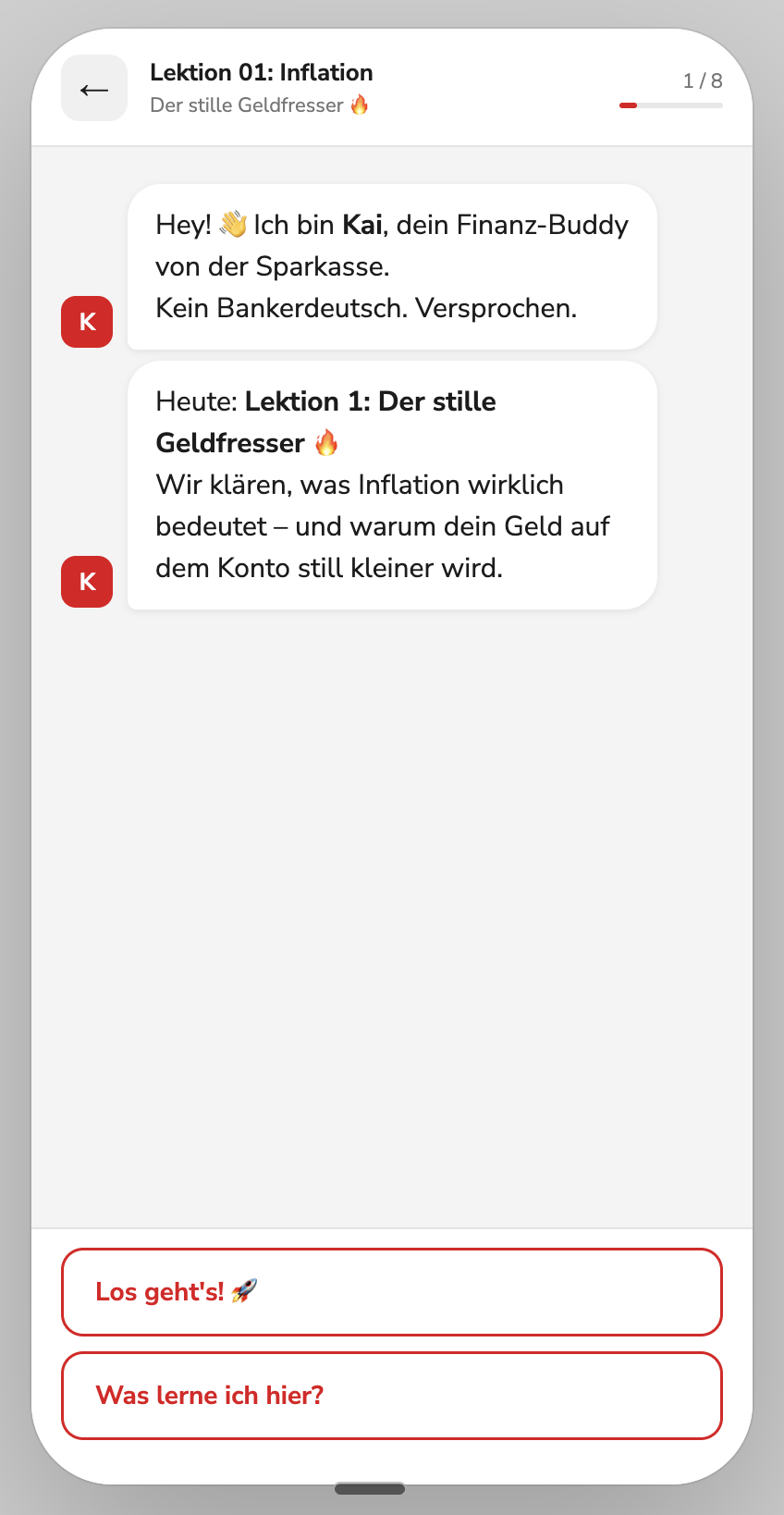
Task: Click the phrase Kein Bankerdeutsch. Versprochen
Action: tap(366, 307)
